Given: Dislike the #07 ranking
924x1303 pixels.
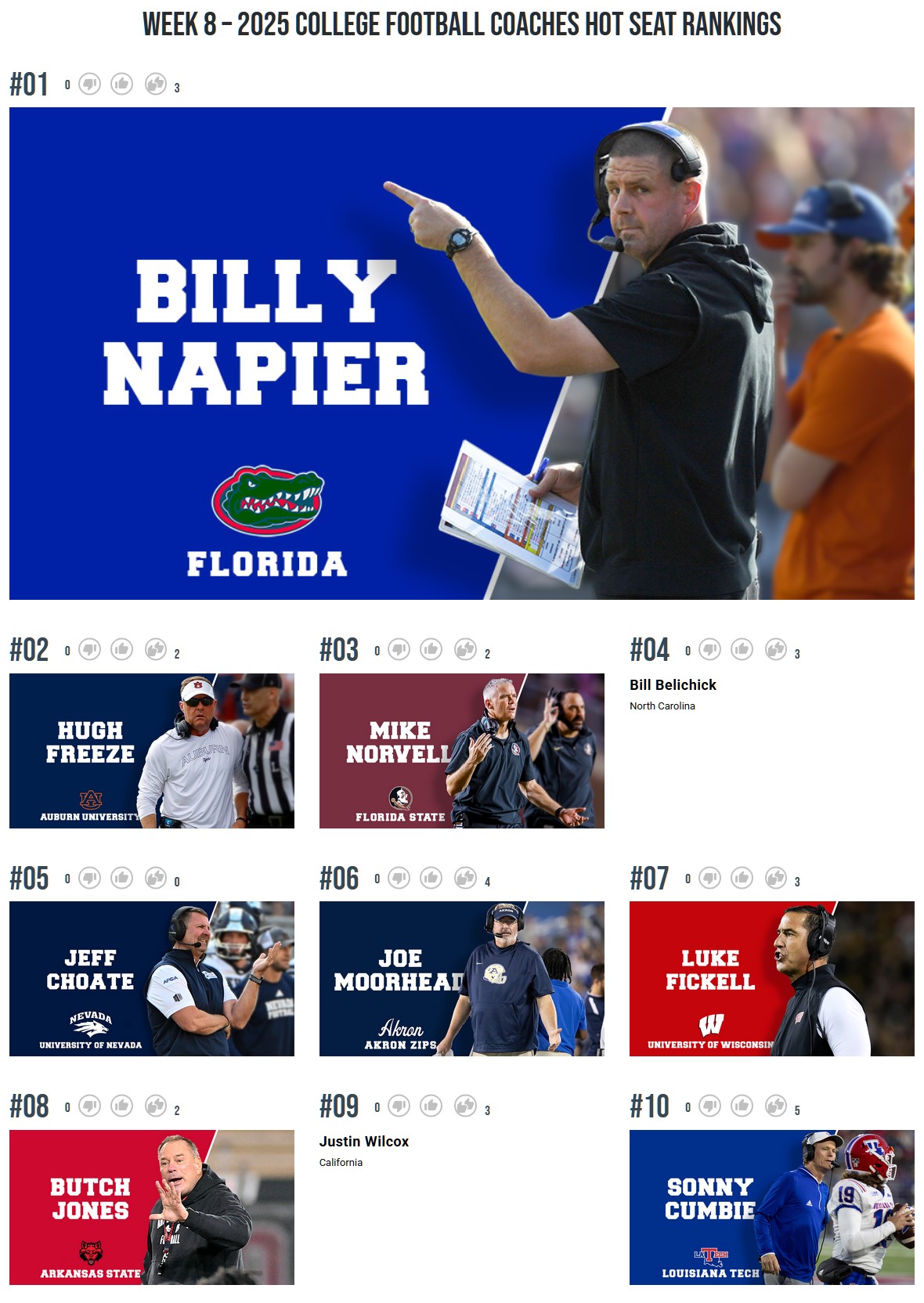Looking at the screenshot, I should (x=710, y=878).
